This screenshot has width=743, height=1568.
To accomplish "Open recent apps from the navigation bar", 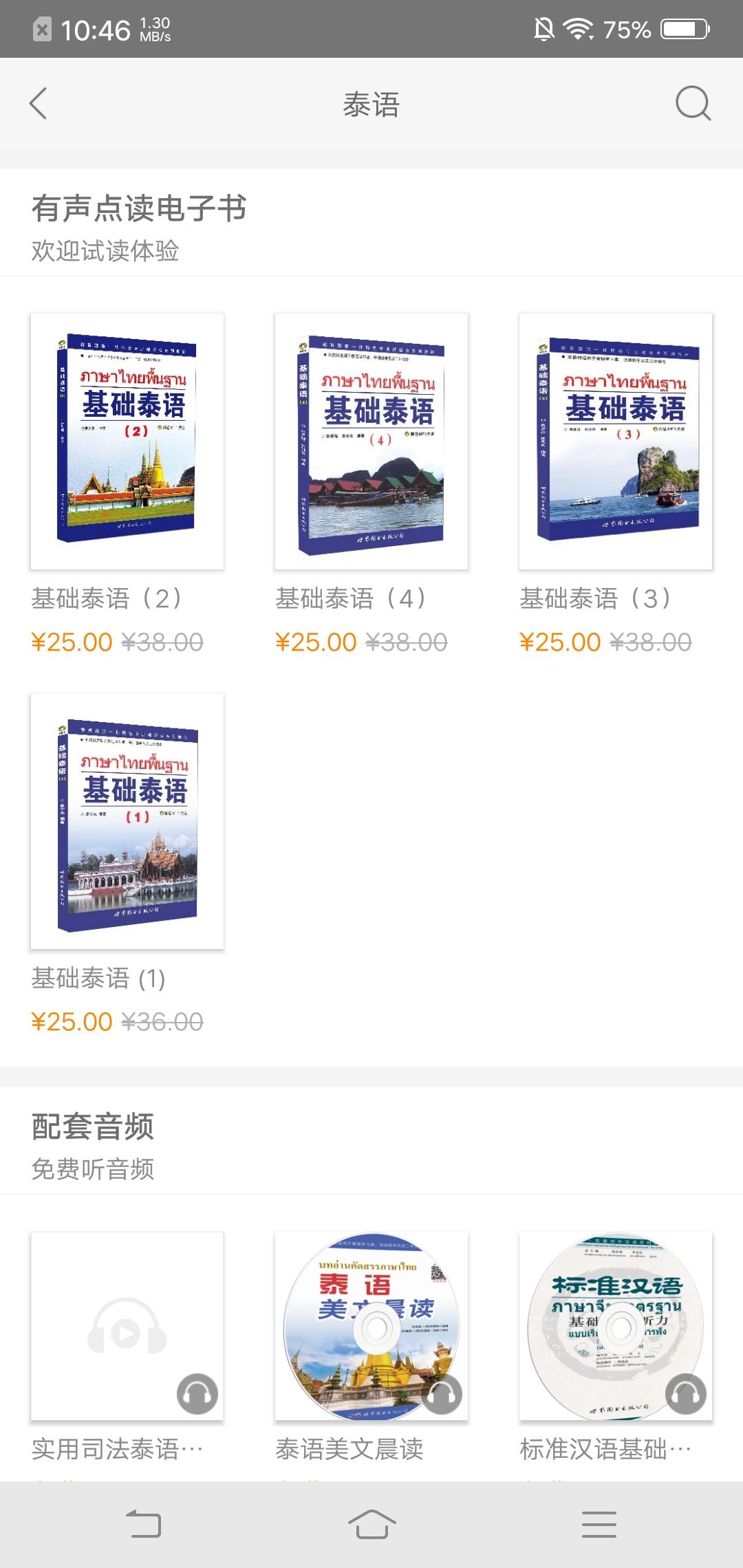I will pos(599,1524).
